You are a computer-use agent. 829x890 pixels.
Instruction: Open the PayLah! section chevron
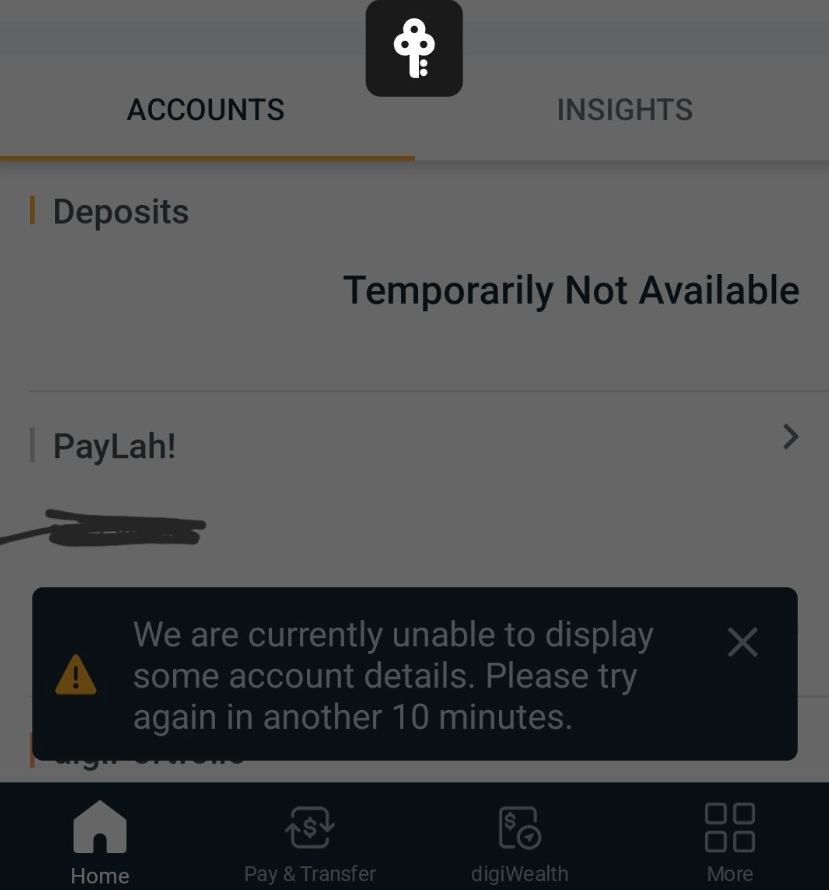pos(790,437)
